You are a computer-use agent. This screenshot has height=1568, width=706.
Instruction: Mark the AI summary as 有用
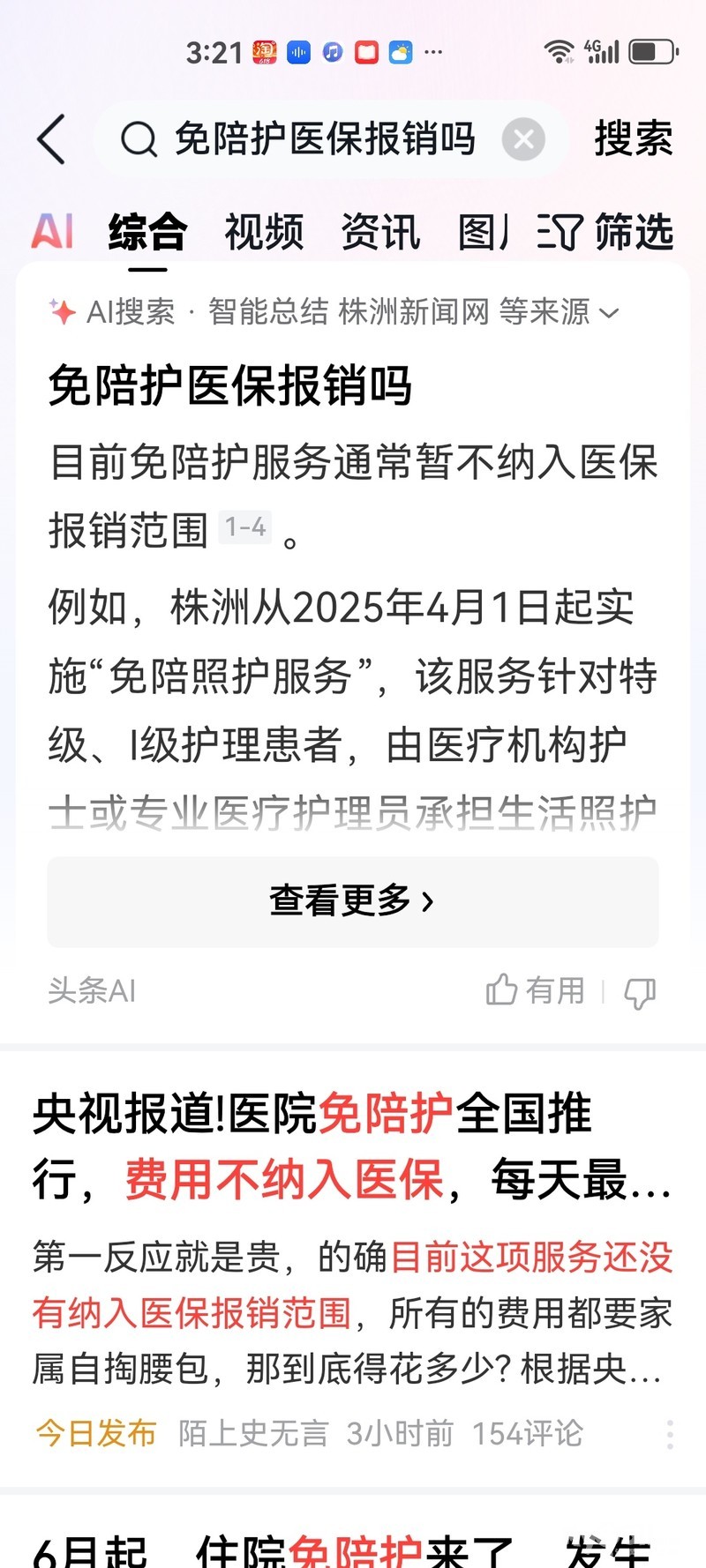(x=536, y=990)
